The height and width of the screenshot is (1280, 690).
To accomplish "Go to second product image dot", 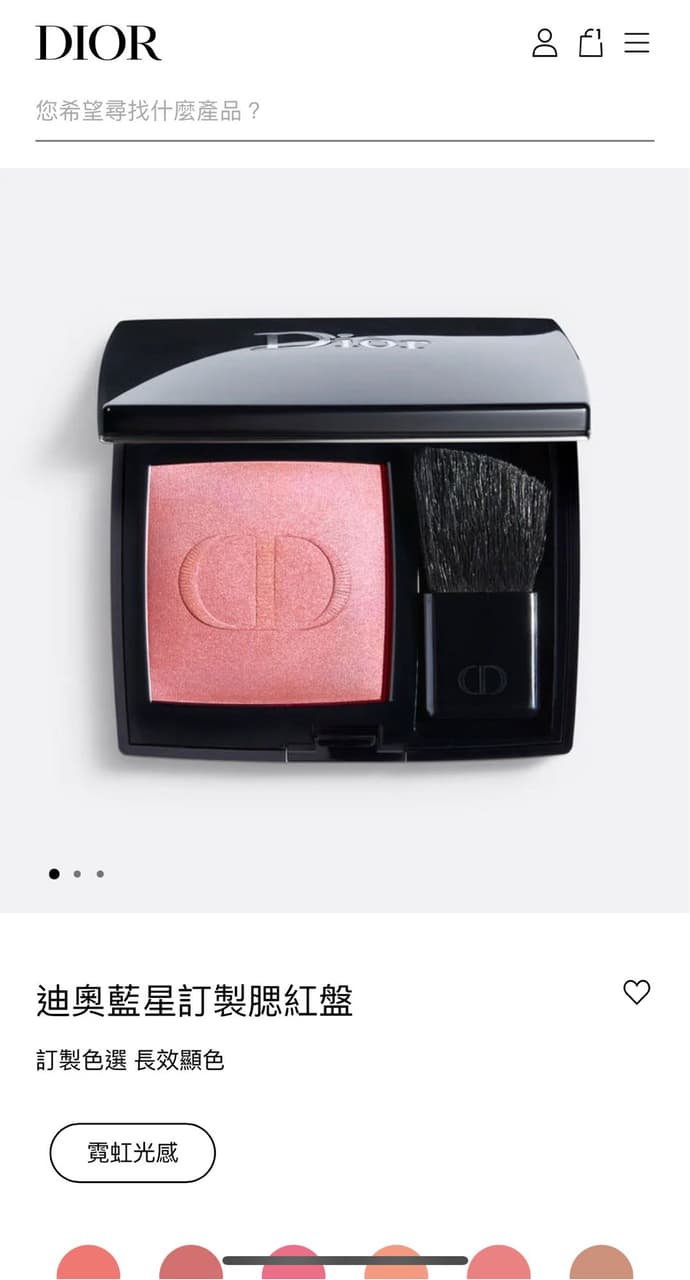I will pos(77,874).
